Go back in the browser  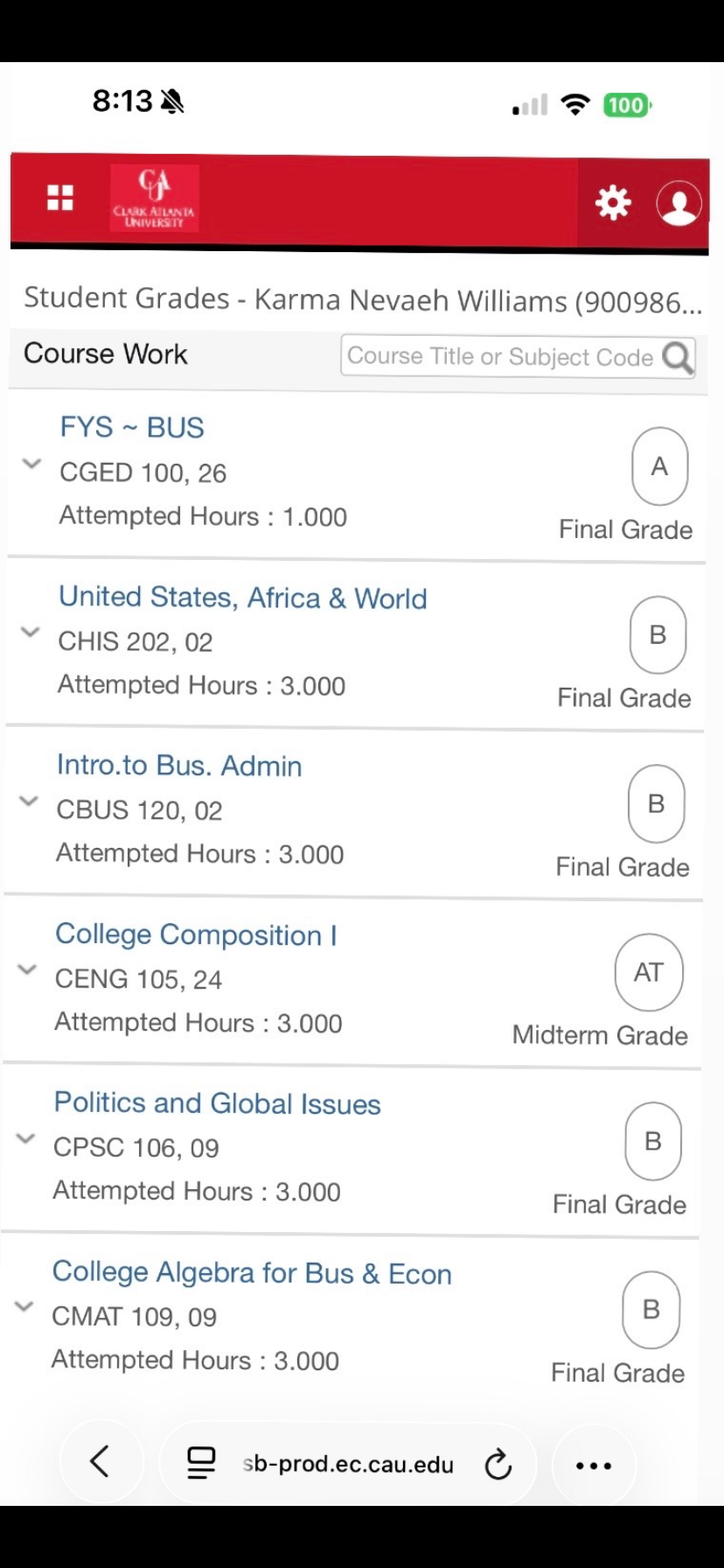click(x=101, y=1461)
